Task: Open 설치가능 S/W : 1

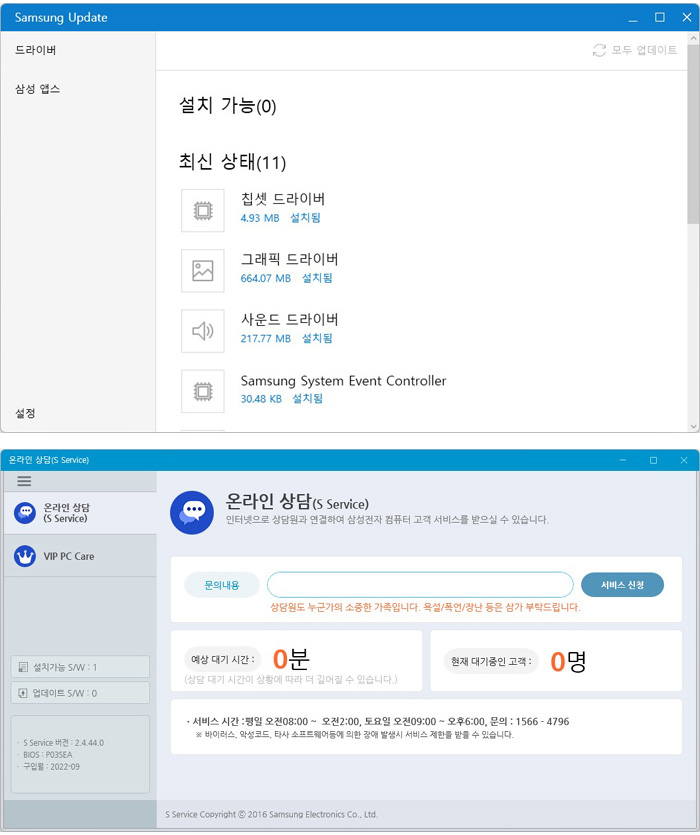Action: click(x=80, y=667)
